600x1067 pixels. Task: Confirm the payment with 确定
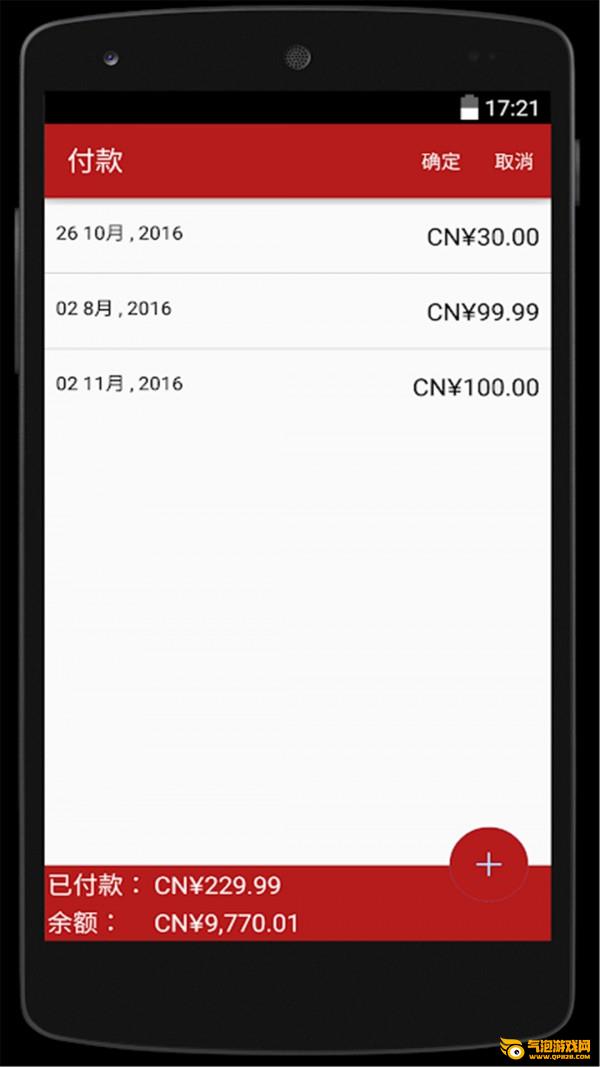coord(440,162)
